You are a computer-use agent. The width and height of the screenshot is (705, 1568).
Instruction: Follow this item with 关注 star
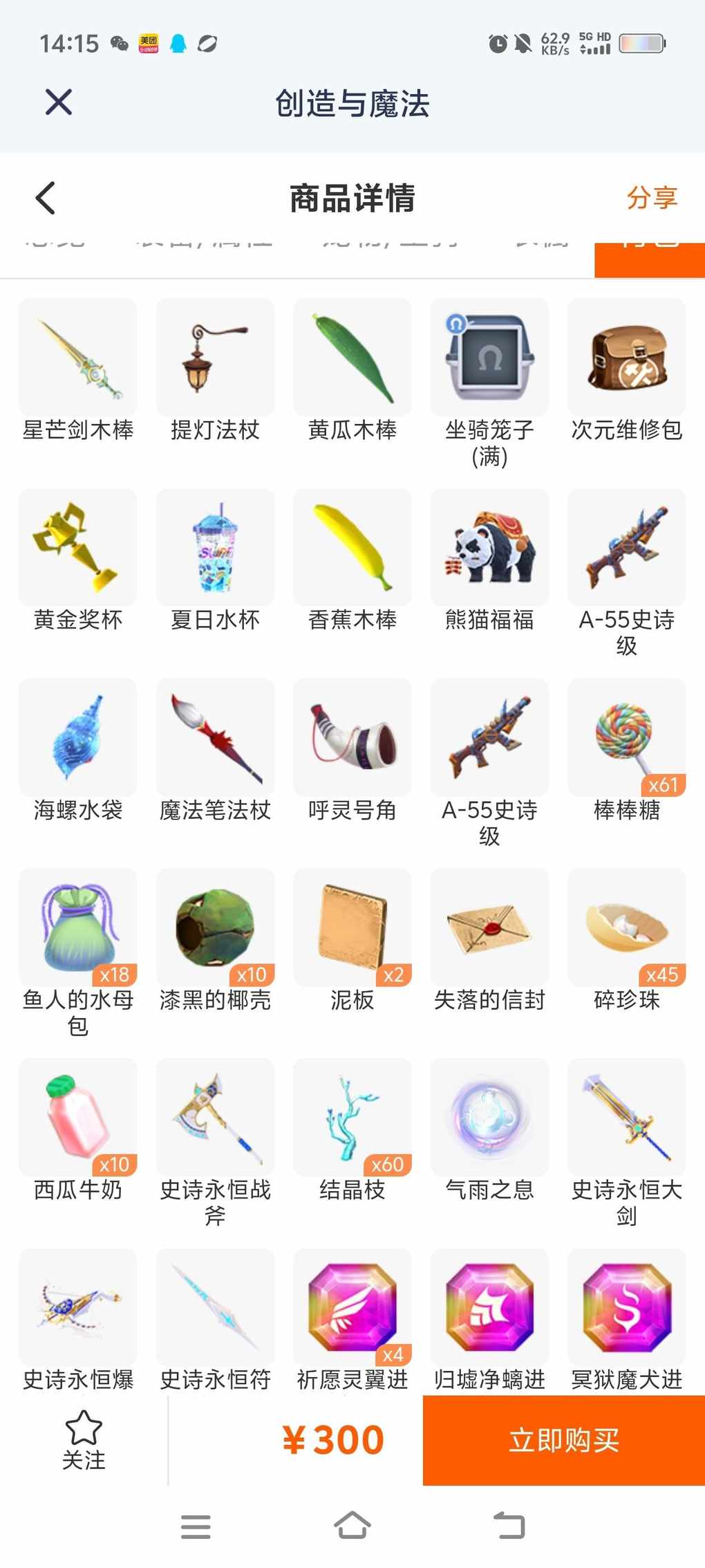click(x=84, y=1440)
